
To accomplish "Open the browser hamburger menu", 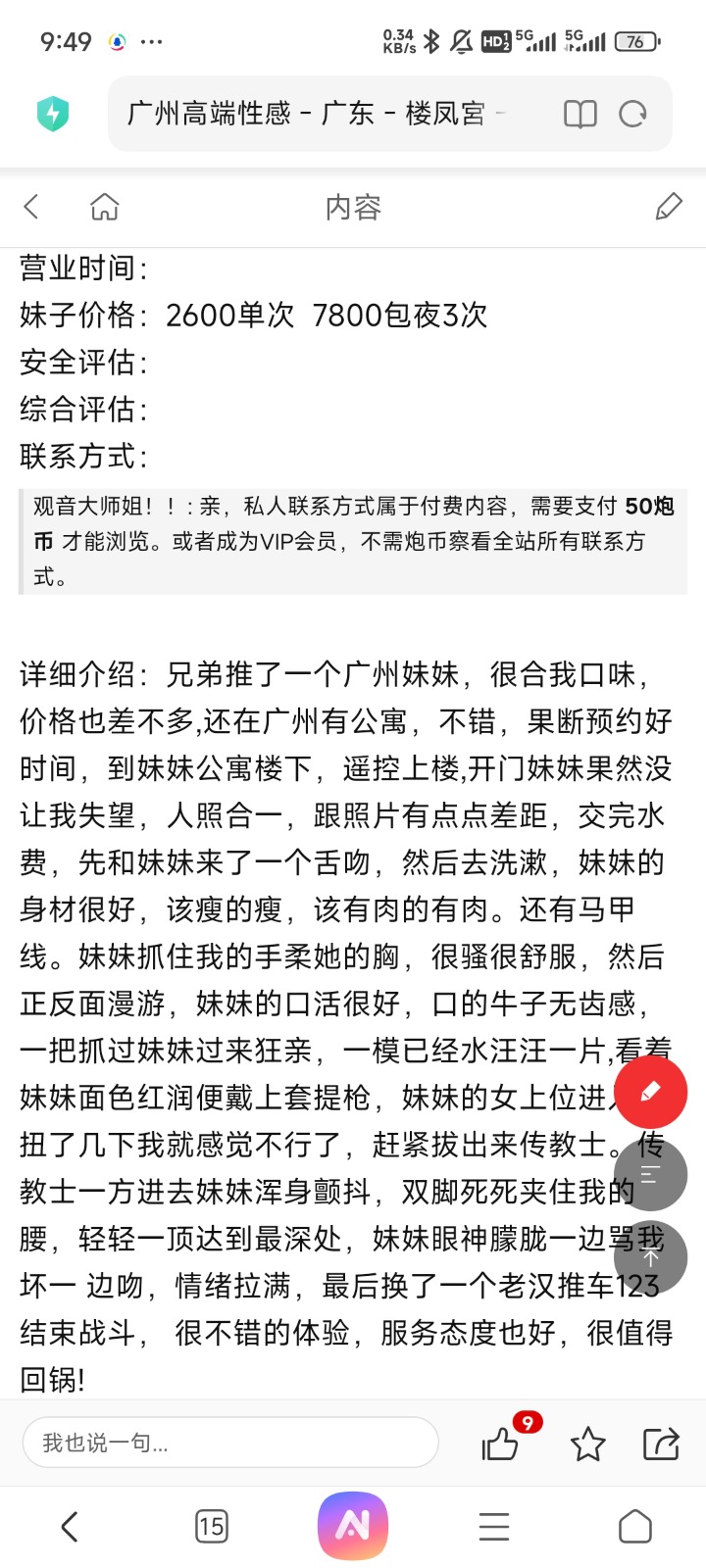I will tap(494, 1527).
